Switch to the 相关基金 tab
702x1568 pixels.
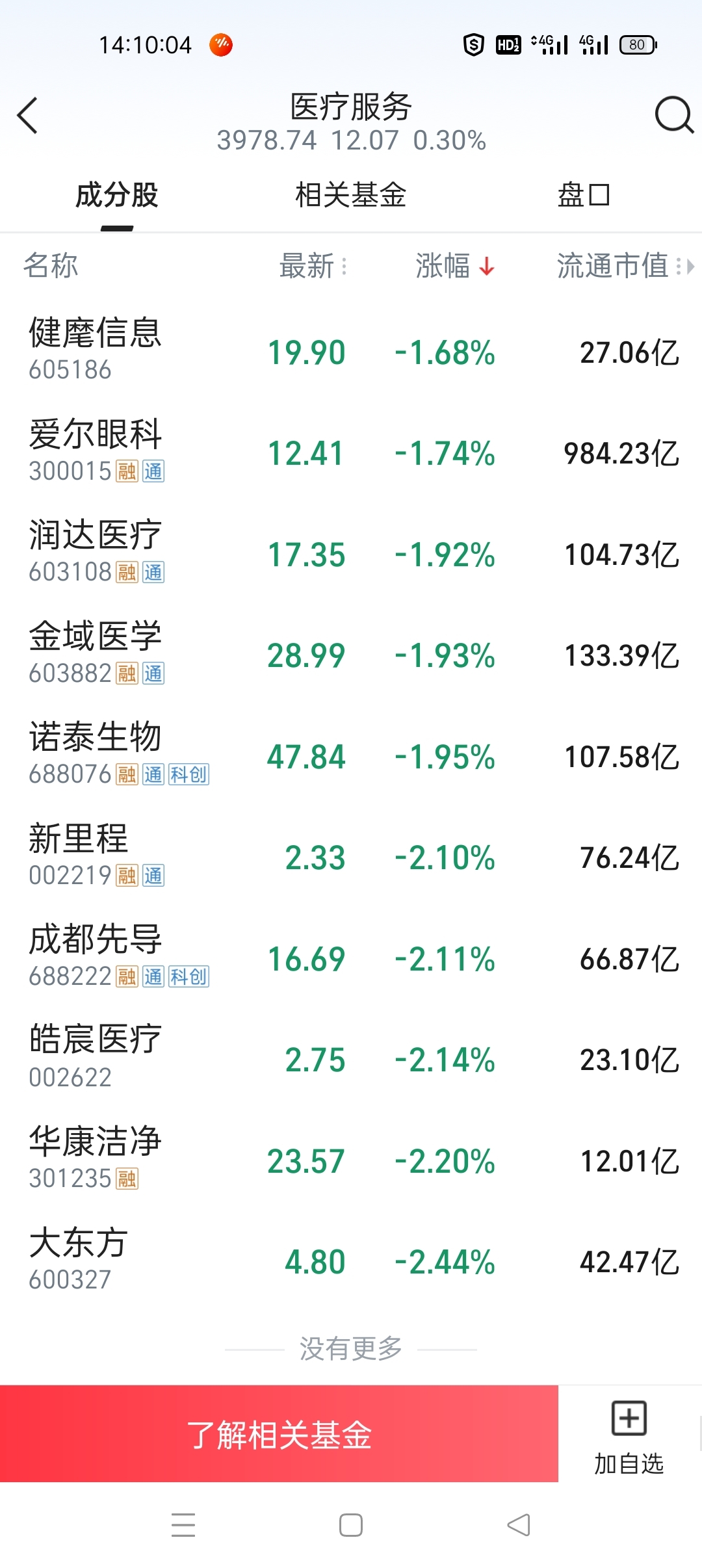(x=350, y=195)
